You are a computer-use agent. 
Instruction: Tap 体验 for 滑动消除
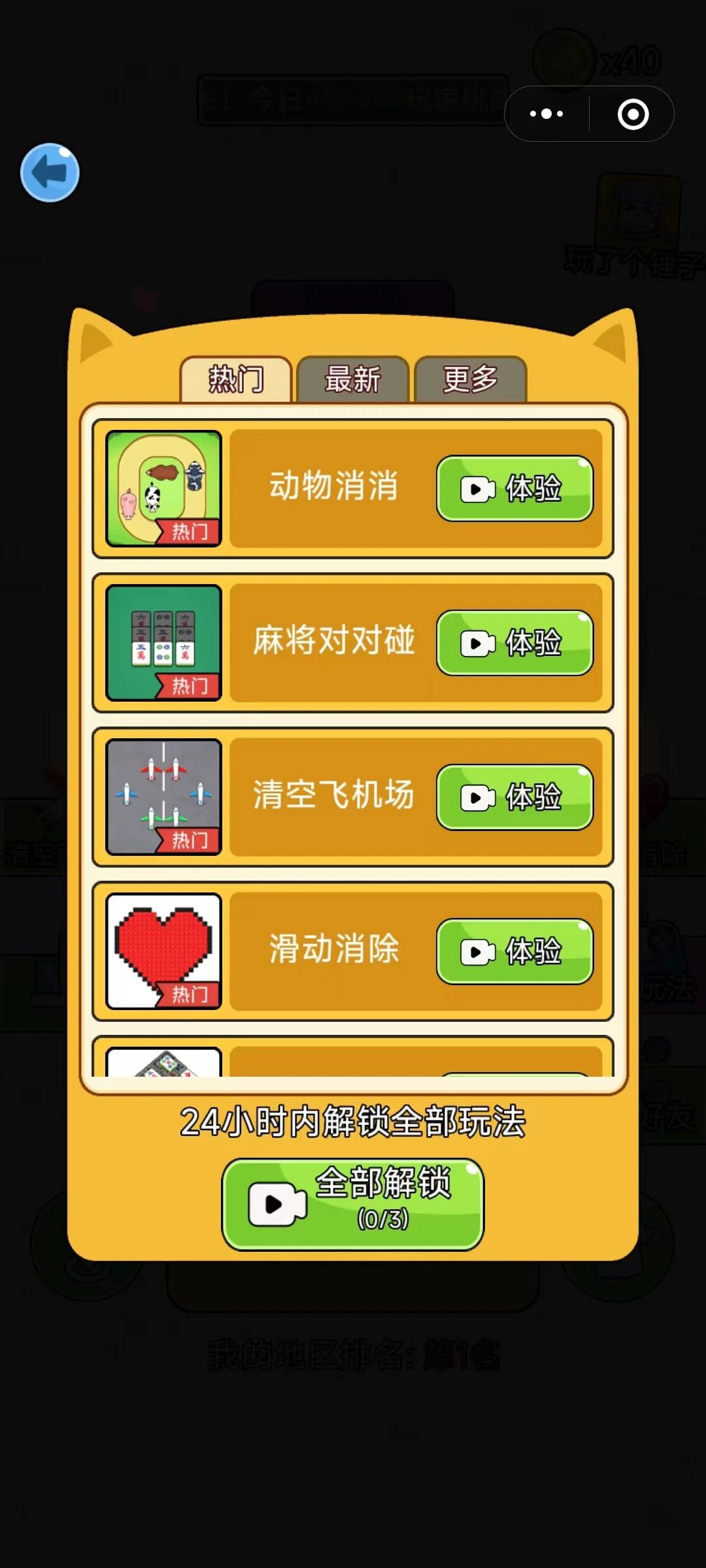515,951
